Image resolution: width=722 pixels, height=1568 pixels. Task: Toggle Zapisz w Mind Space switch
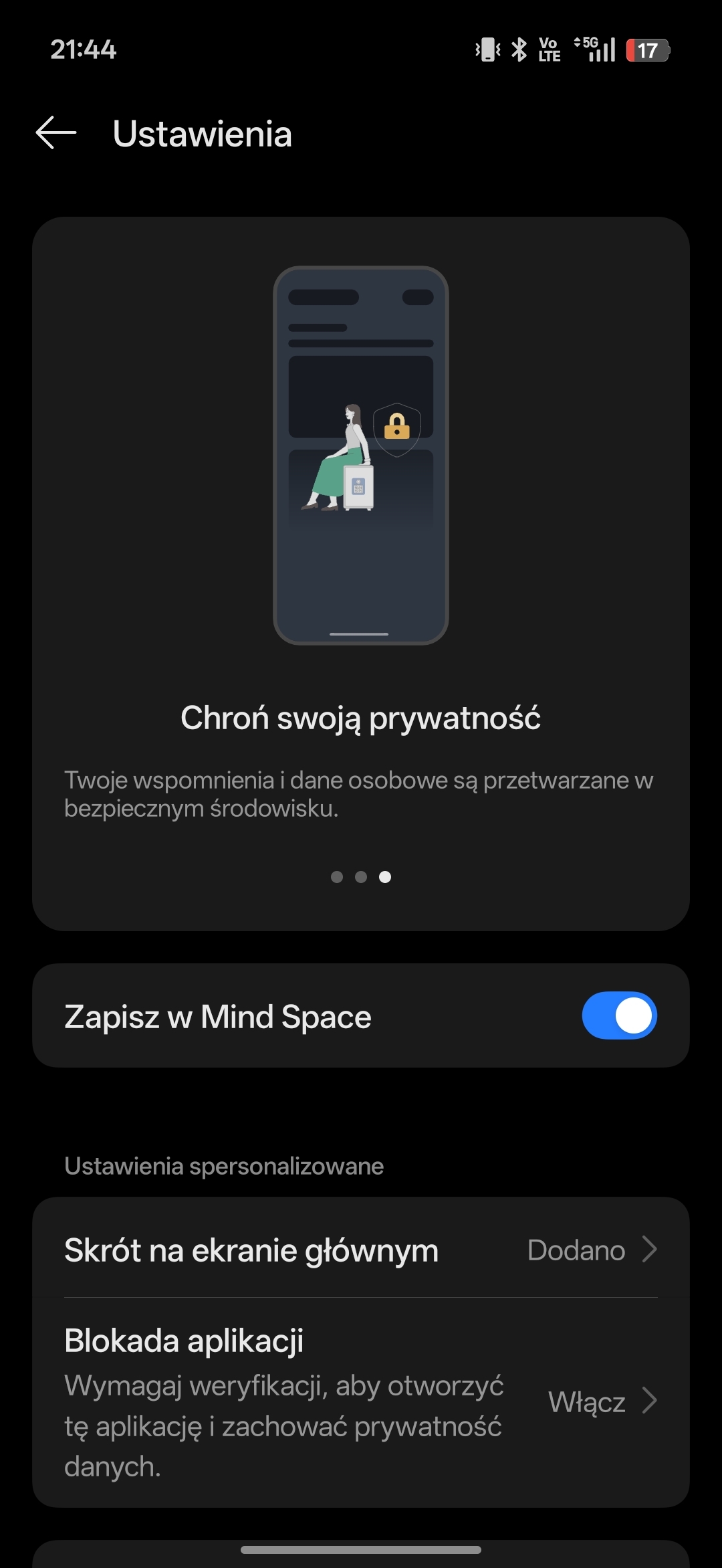click(619, 1015)
